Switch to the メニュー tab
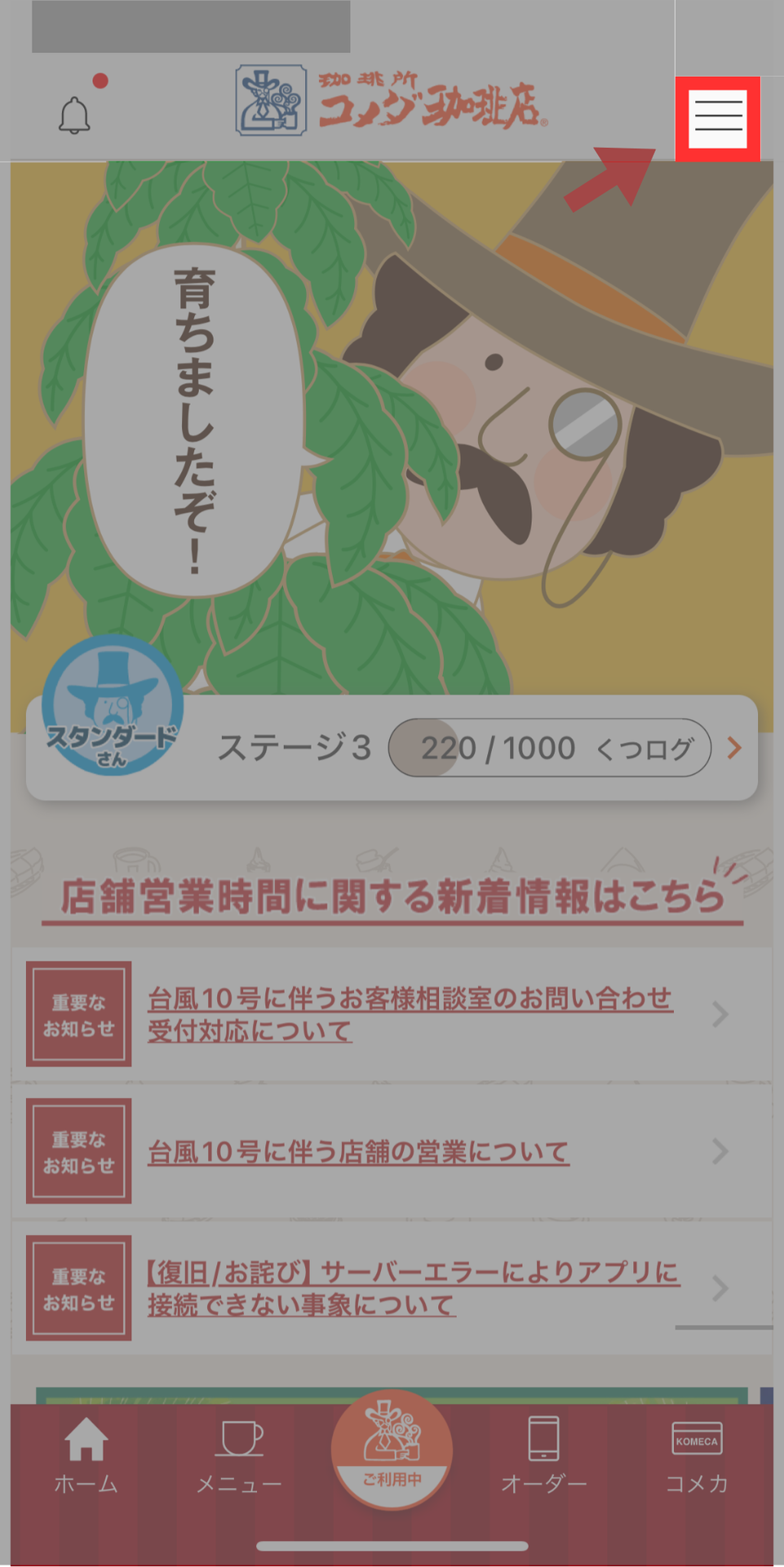 point(239,1457)
